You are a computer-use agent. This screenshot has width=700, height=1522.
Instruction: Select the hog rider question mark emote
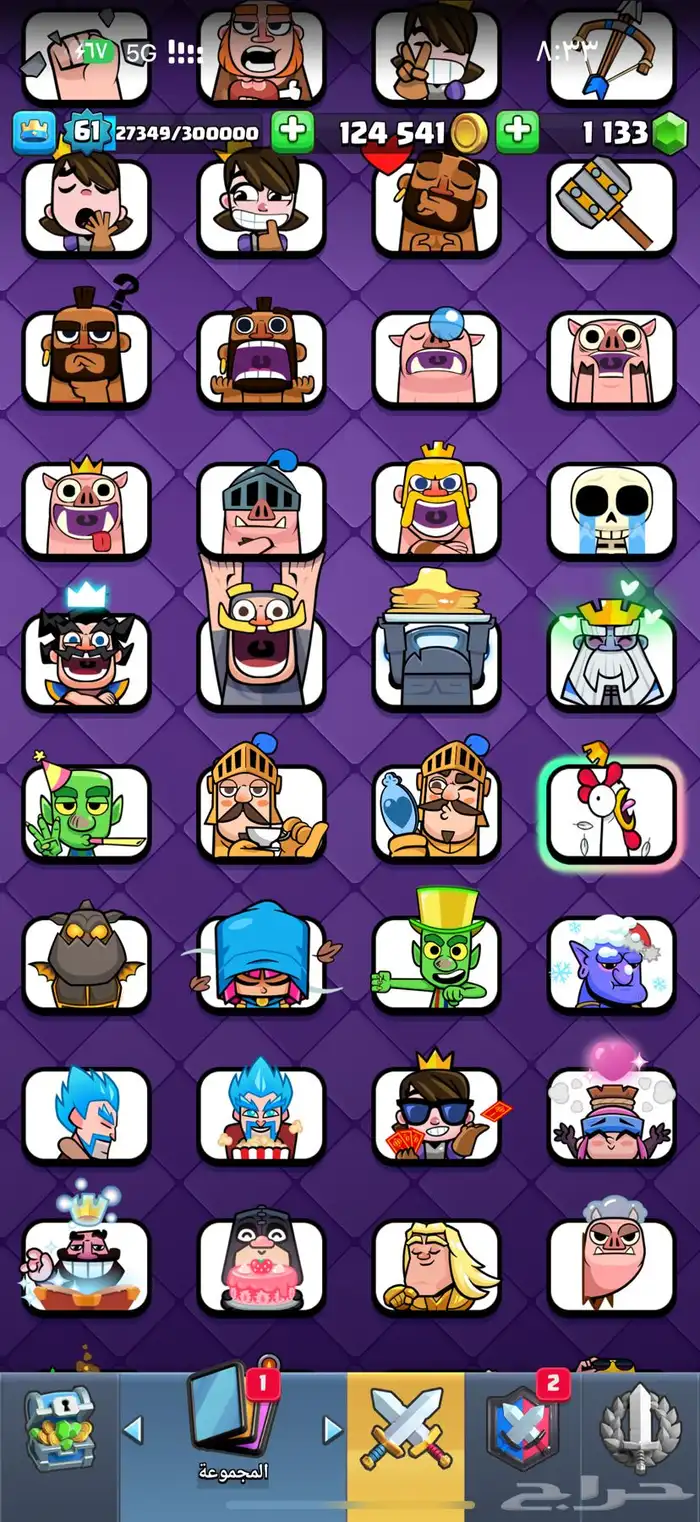tap(86, 355)
